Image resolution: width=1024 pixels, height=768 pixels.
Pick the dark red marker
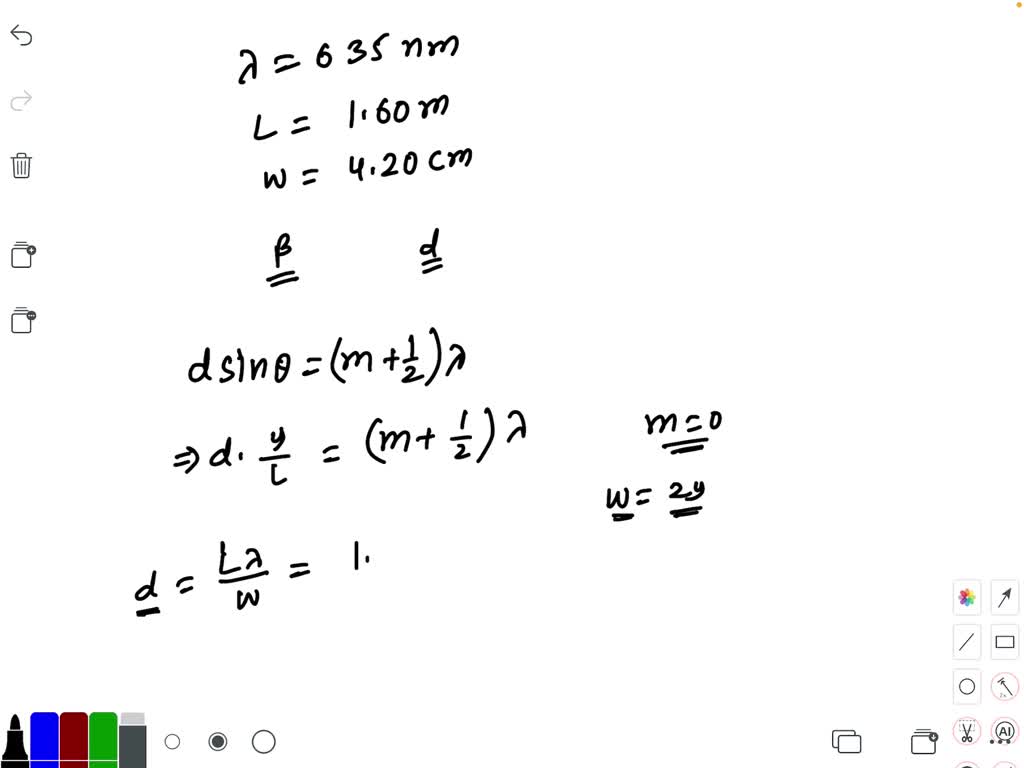(74, 740)
